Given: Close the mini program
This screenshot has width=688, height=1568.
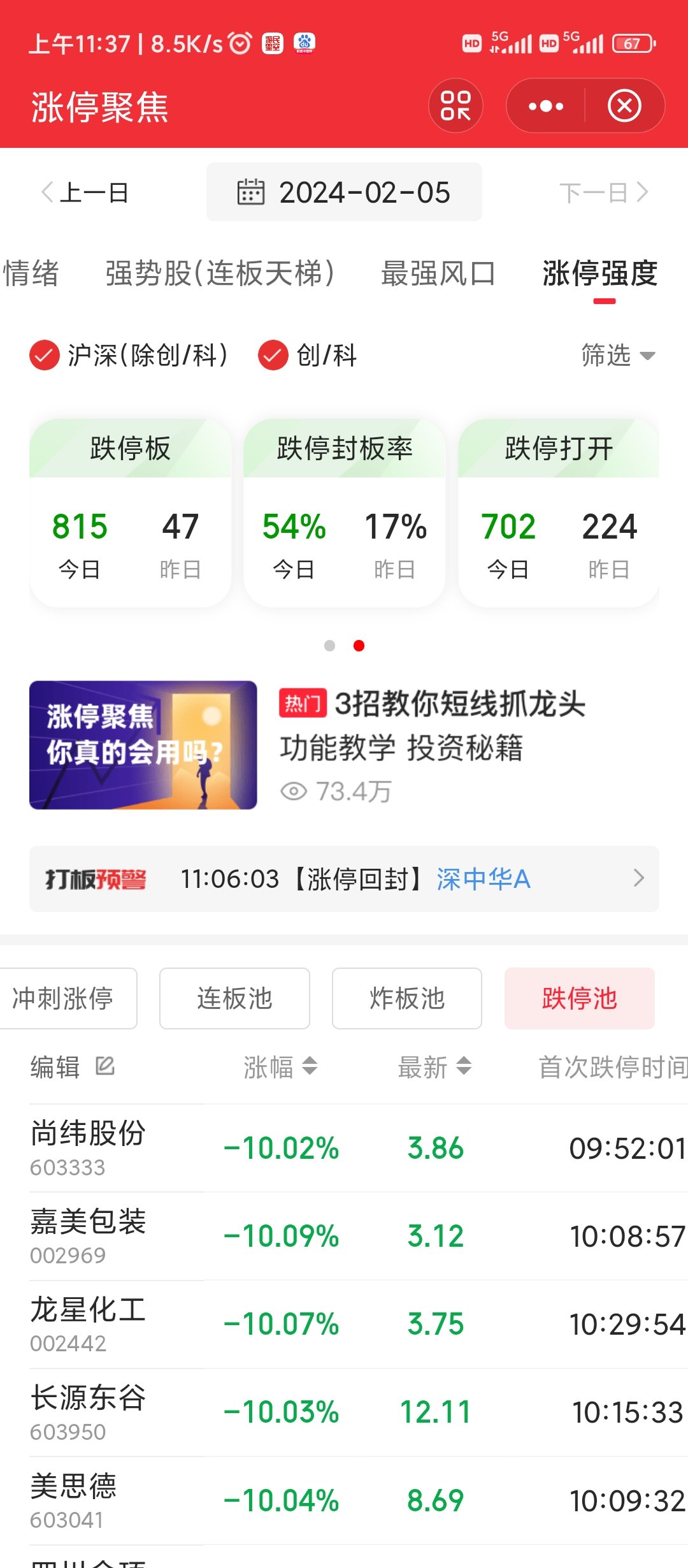Looking at the screenshot, I should (624, 106).
